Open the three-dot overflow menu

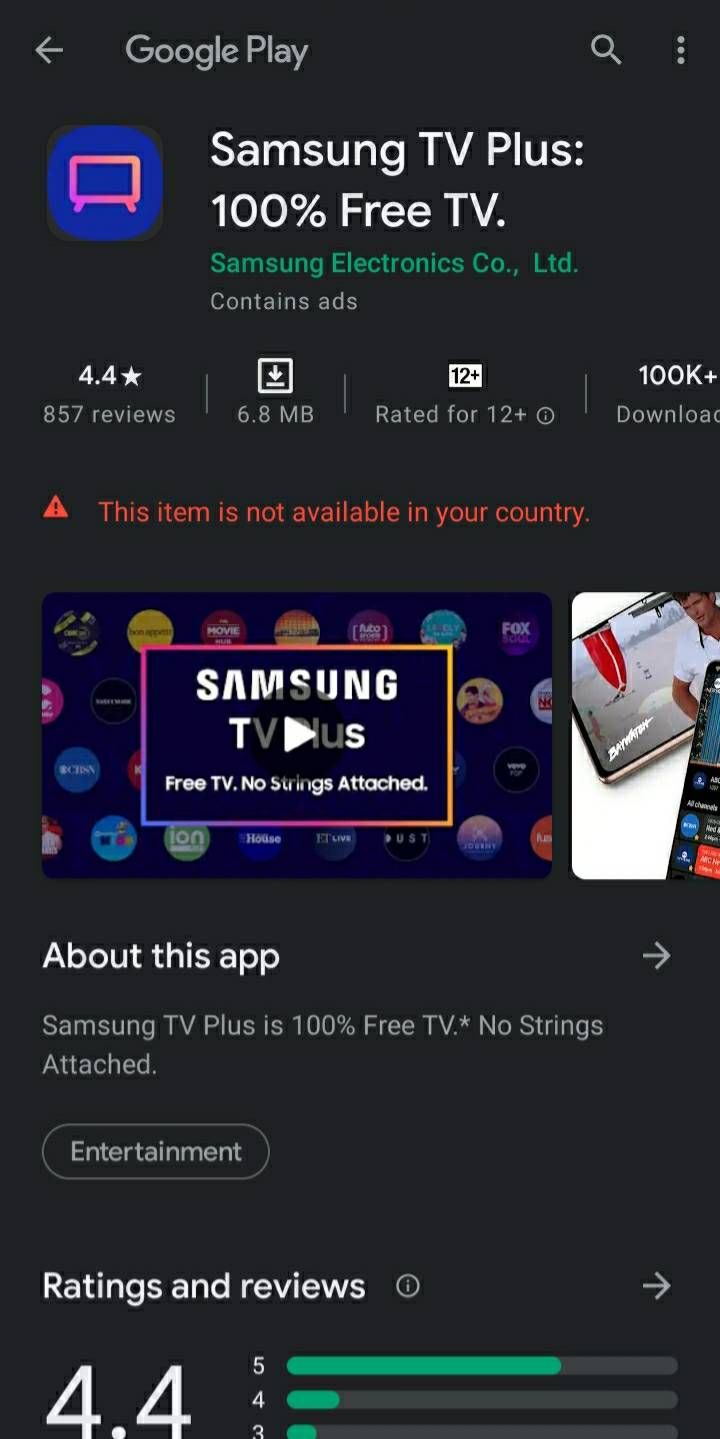point(681,50)
